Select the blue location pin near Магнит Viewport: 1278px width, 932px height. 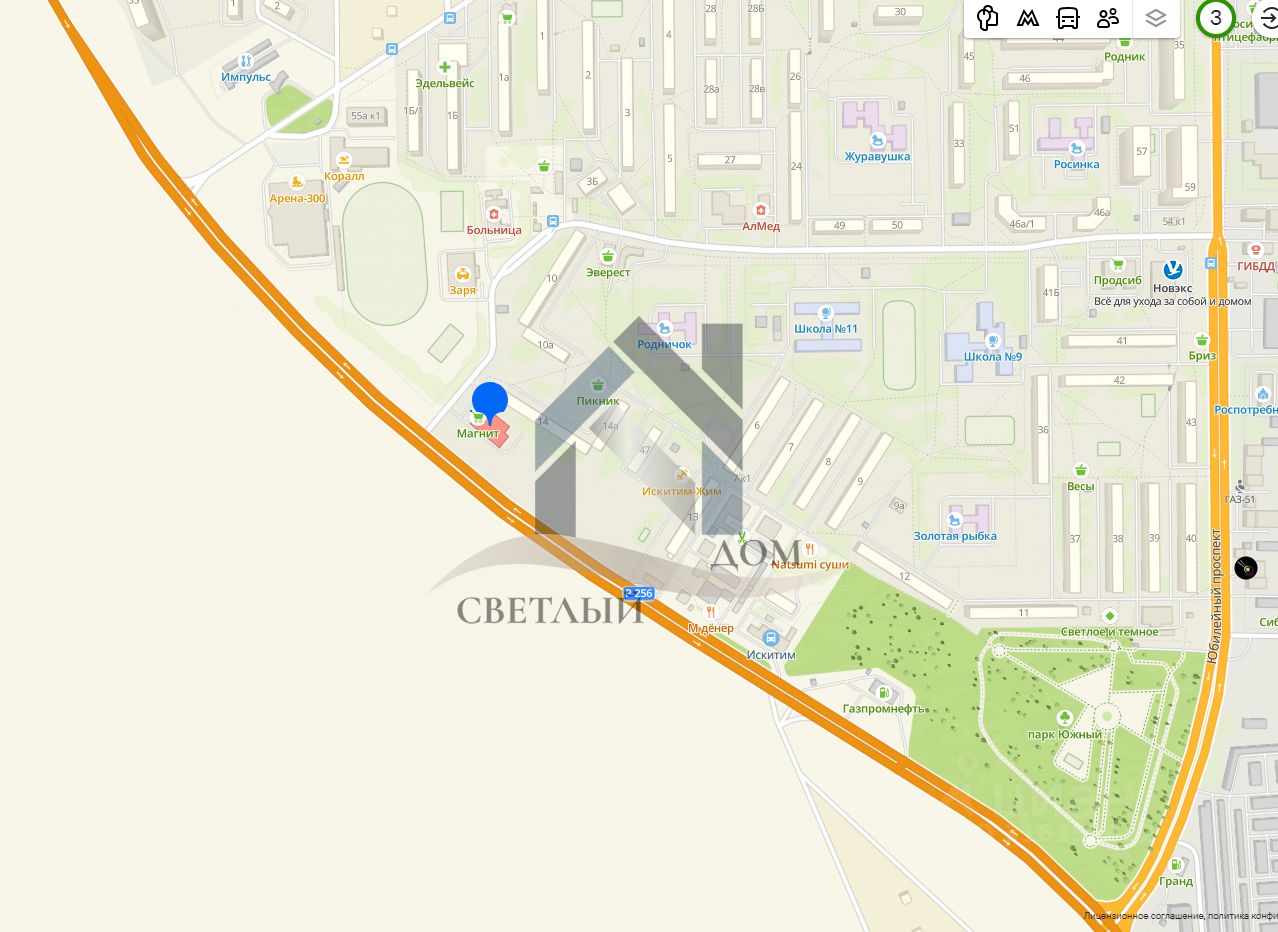coord(490,402)
